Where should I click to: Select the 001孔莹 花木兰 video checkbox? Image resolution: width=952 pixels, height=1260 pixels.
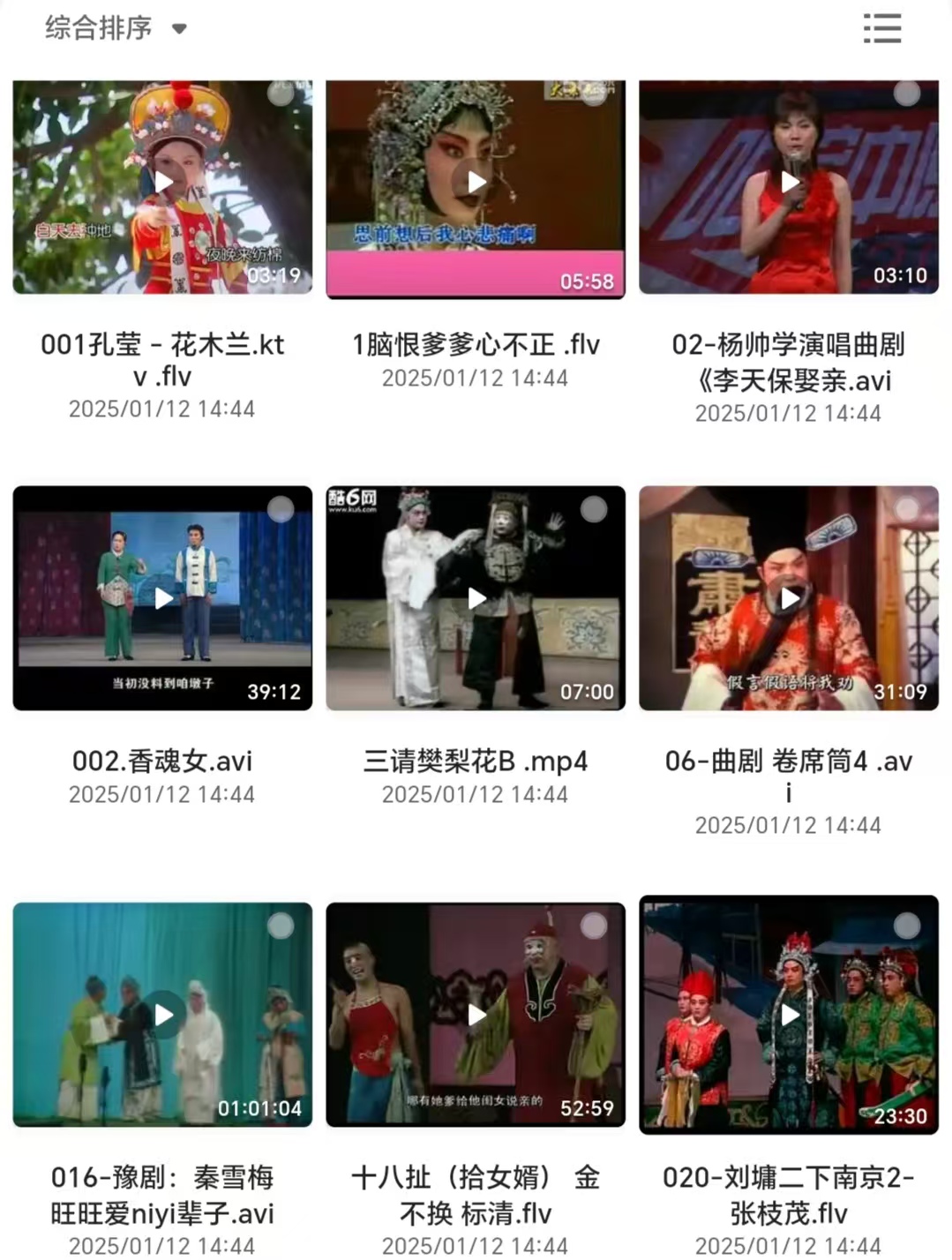tap(281, 94)
